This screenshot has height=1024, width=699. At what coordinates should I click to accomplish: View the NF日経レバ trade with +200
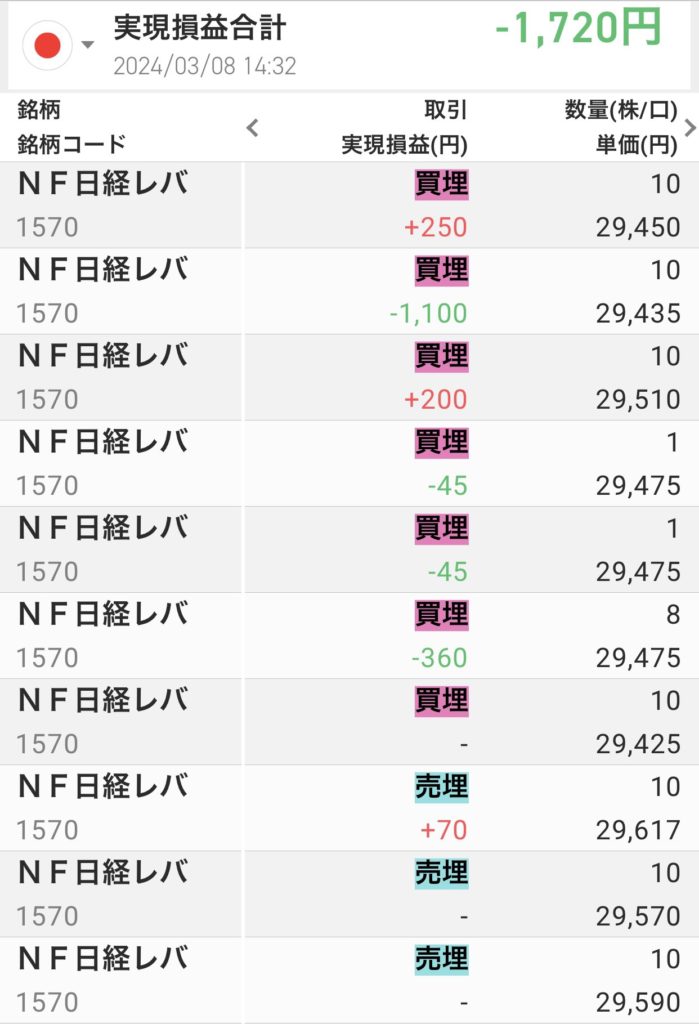click(349, 377)
